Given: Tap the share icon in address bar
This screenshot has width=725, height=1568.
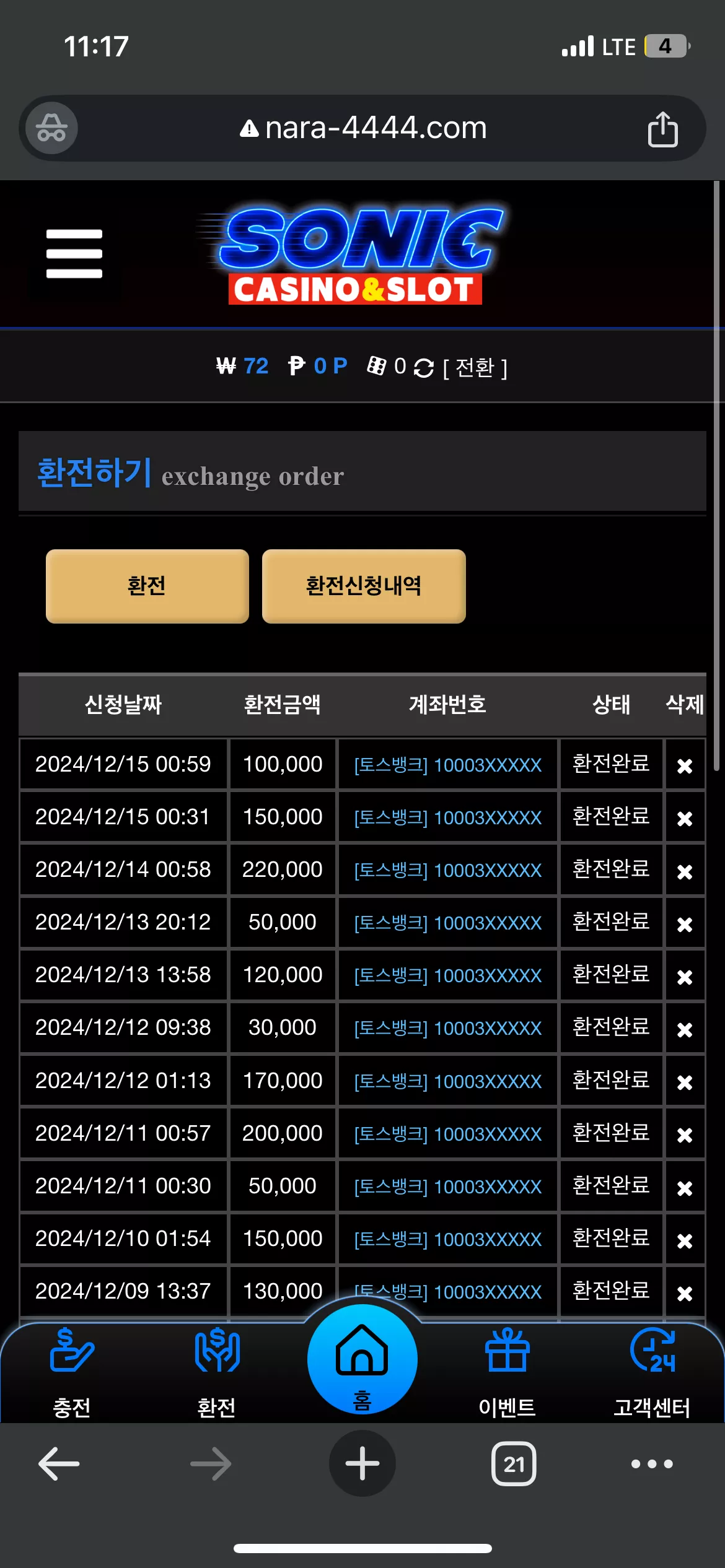Looking at the screenshot, I should (662, 129).
